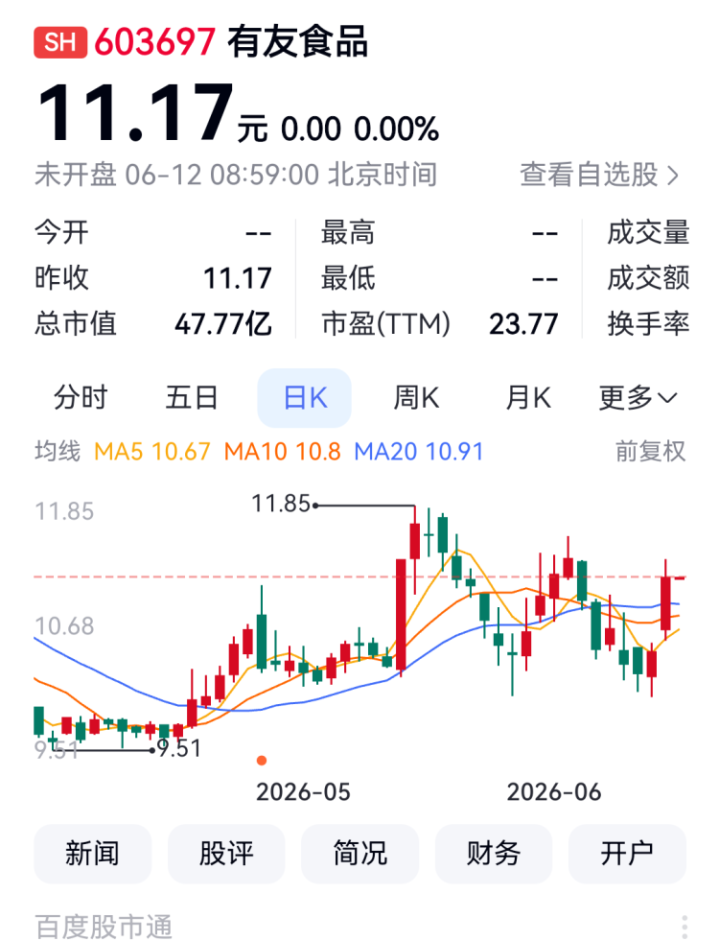Open the 新闻 button
This screenshot has height=941, width=719.
(92, 853)
